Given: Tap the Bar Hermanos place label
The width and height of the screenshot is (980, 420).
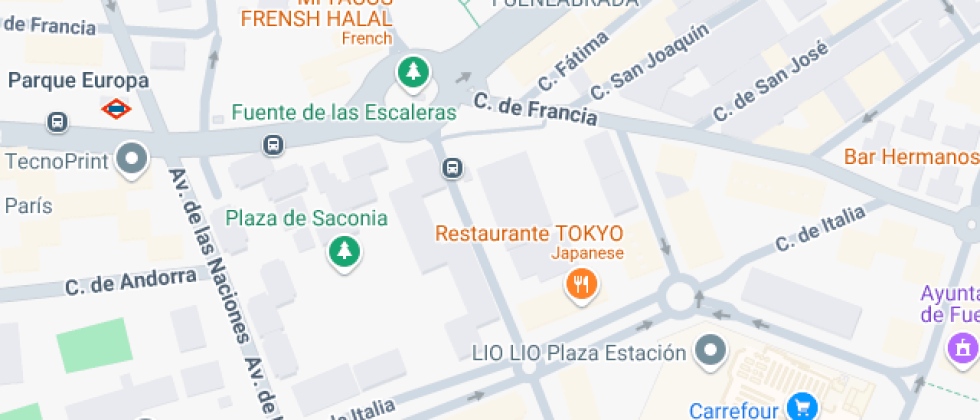Looking at the screenshot, I should 910,157.
